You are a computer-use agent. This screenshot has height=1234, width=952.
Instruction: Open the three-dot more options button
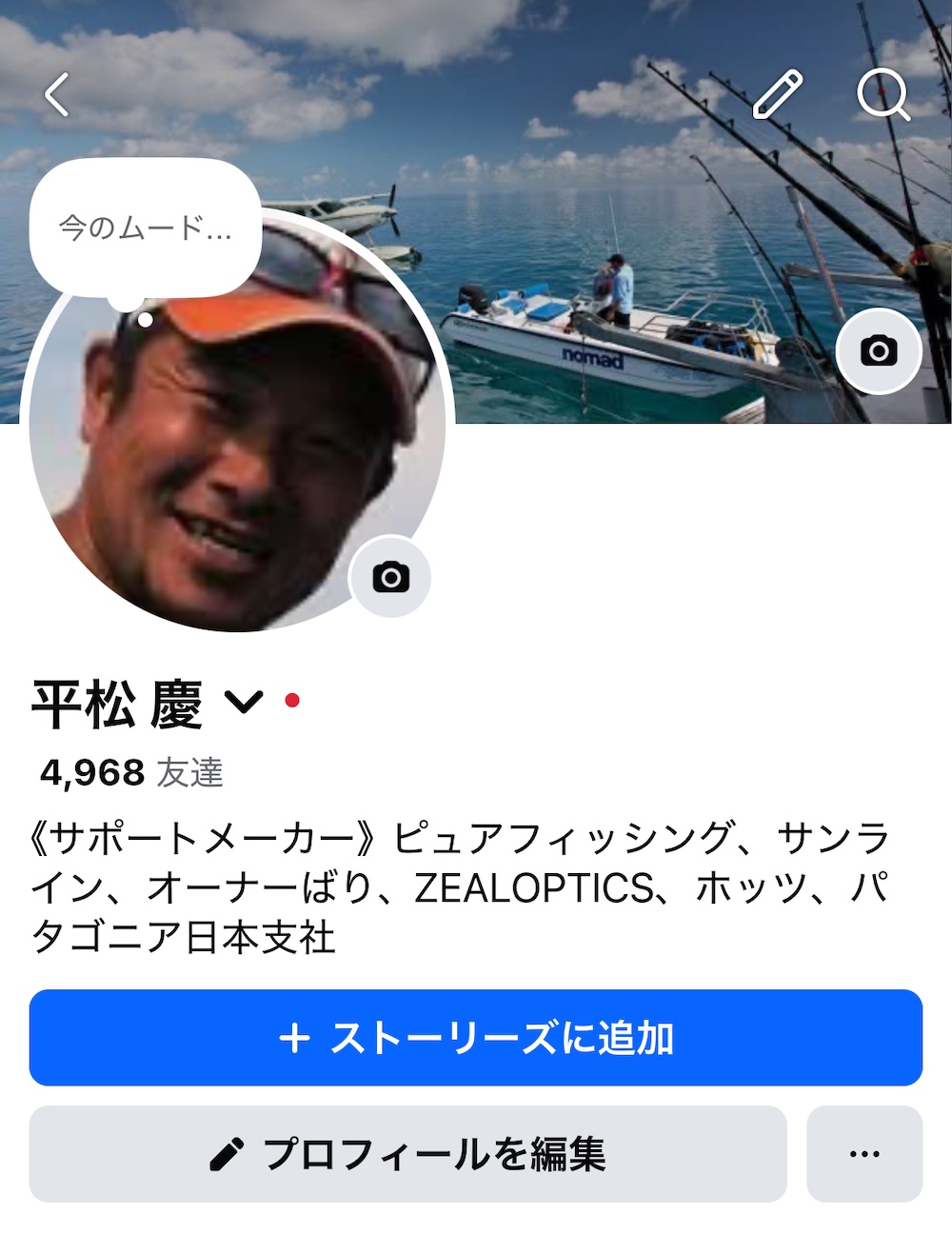point(863,1154)
